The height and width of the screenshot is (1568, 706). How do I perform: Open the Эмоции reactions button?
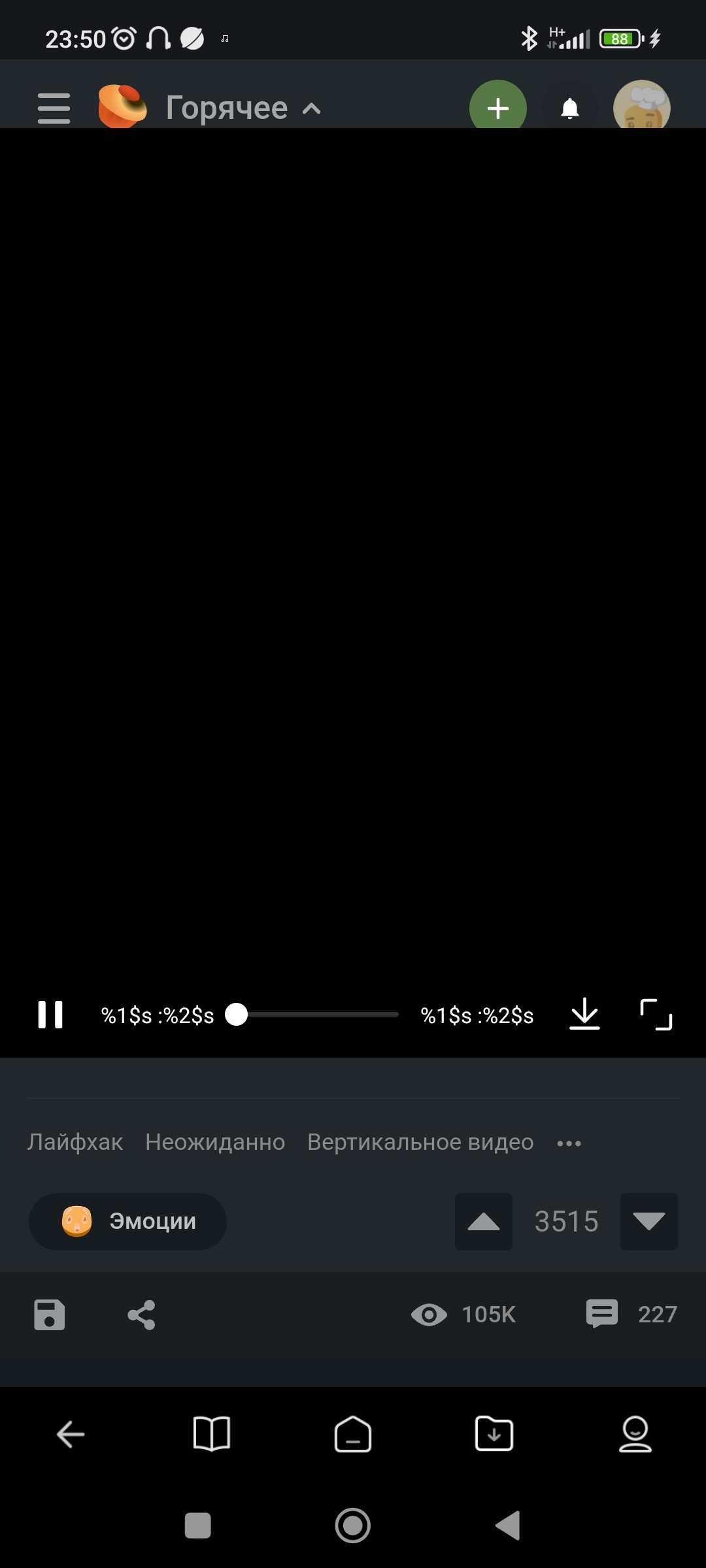click(x=127, y=1221)
